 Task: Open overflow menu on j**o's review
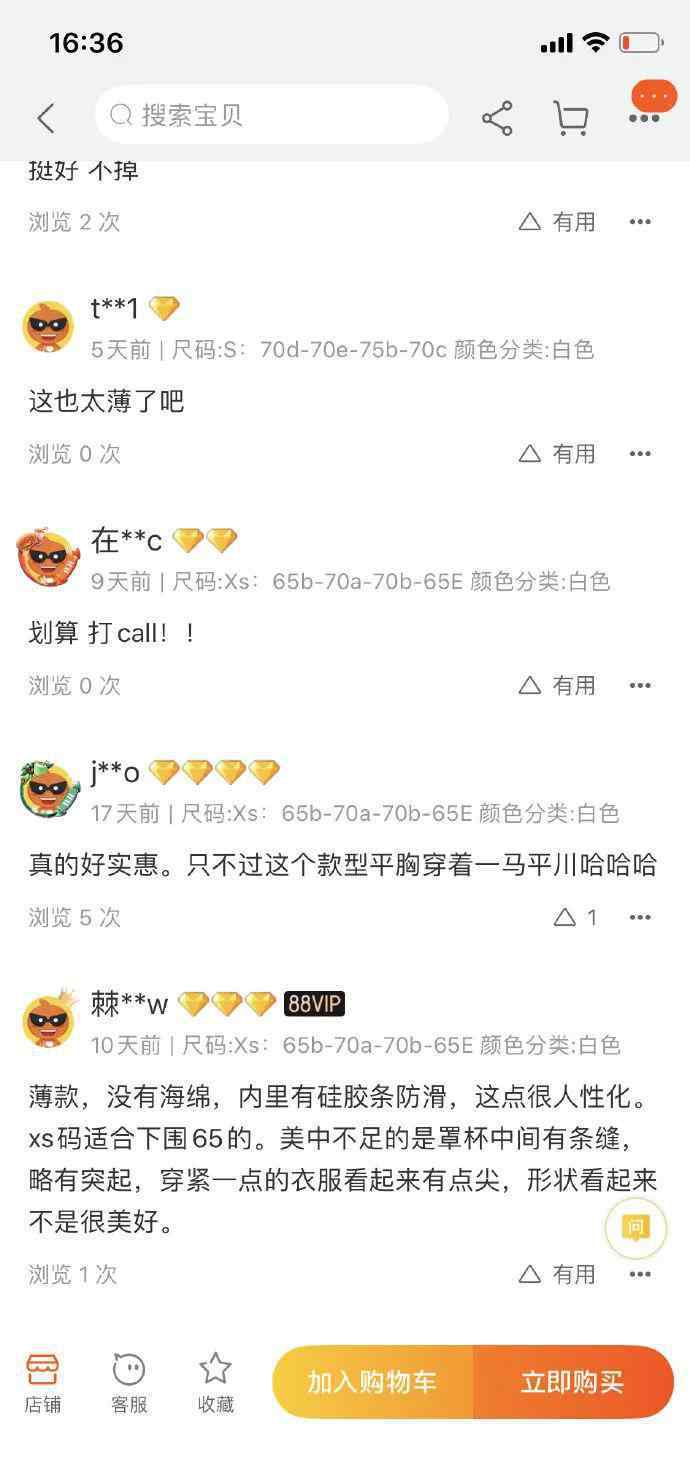[640, 918]
